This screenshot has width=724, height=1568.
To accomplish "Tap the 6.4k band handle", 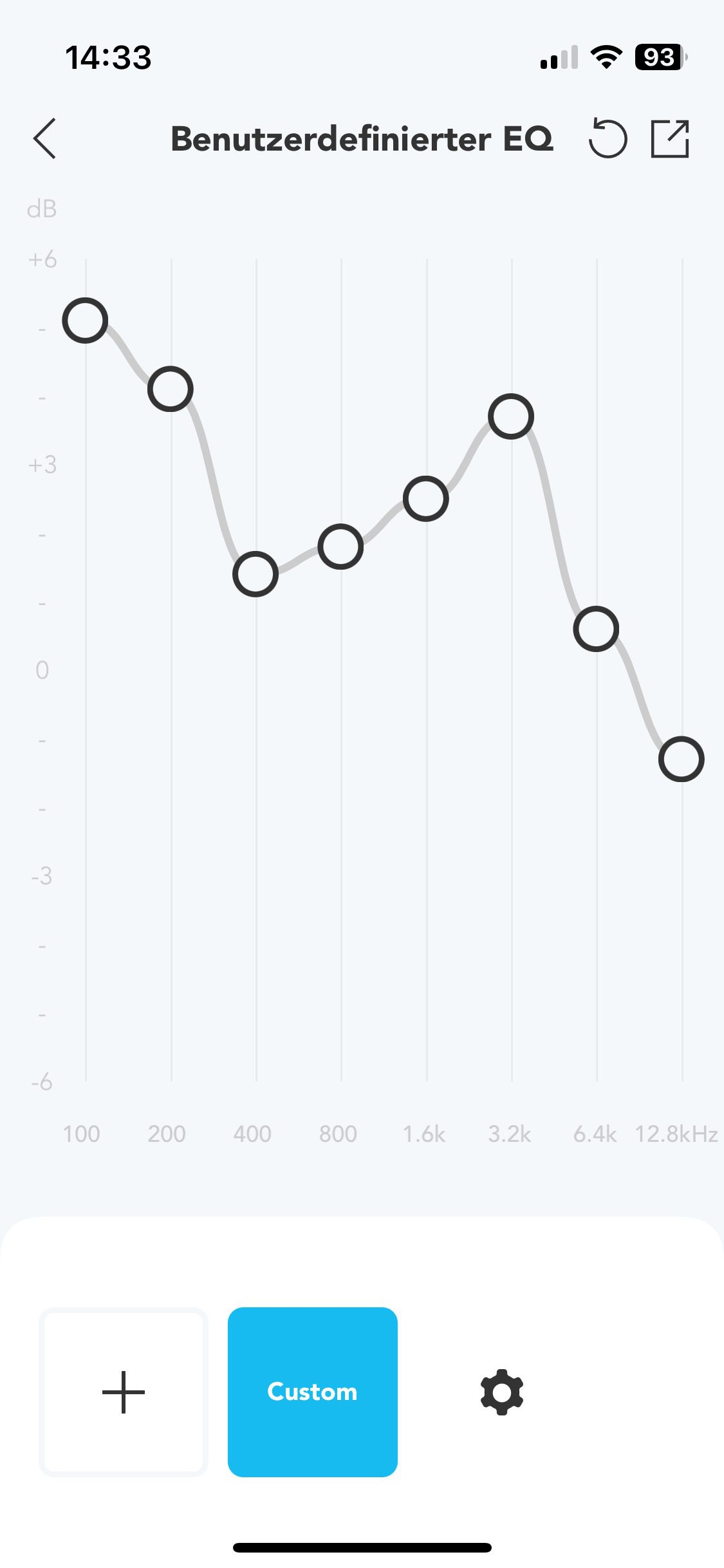I will (596, 629).
